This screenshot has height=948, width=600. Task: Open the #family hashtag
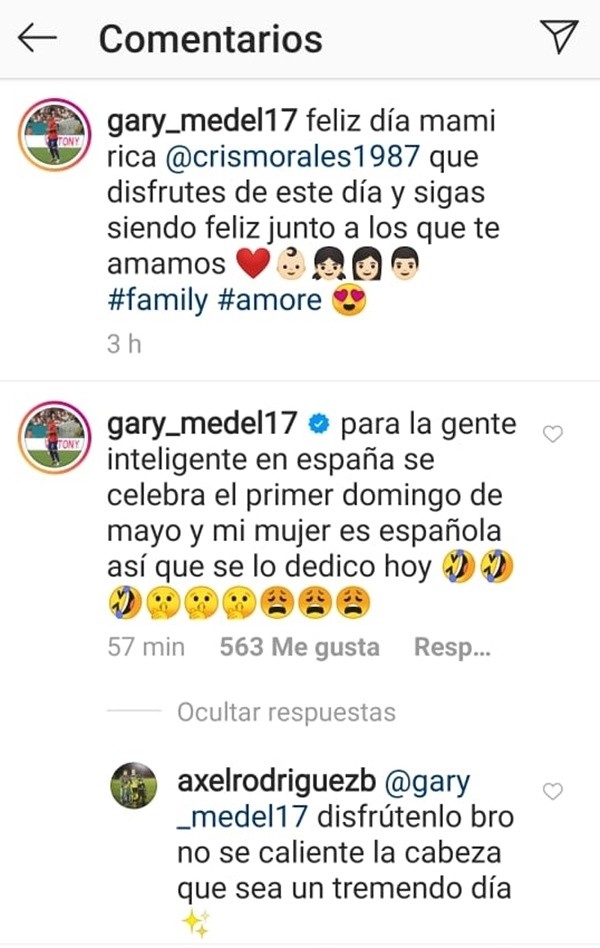(x=156, y=300)
